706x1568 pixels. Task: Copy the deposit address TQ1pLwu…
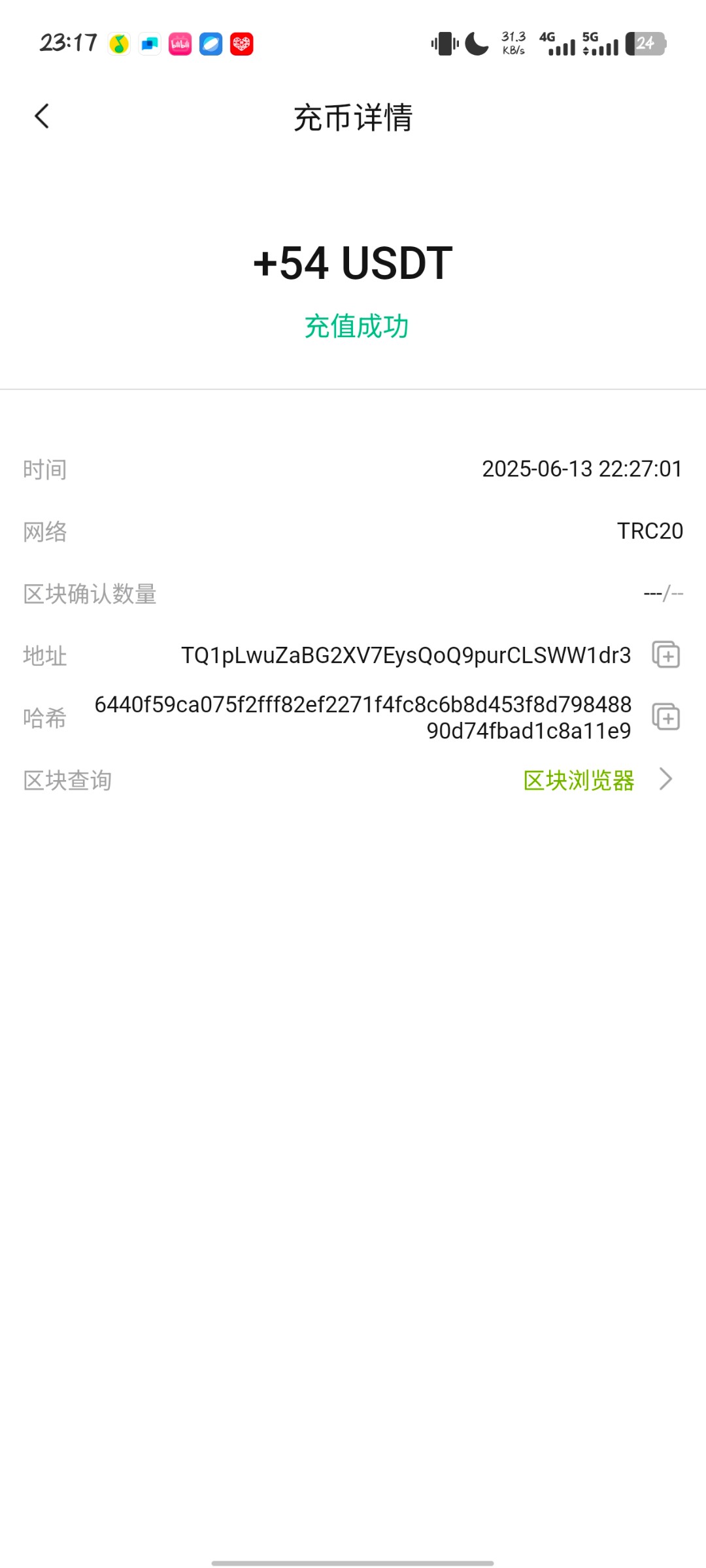pyautogui.click(x=666, y=655)
